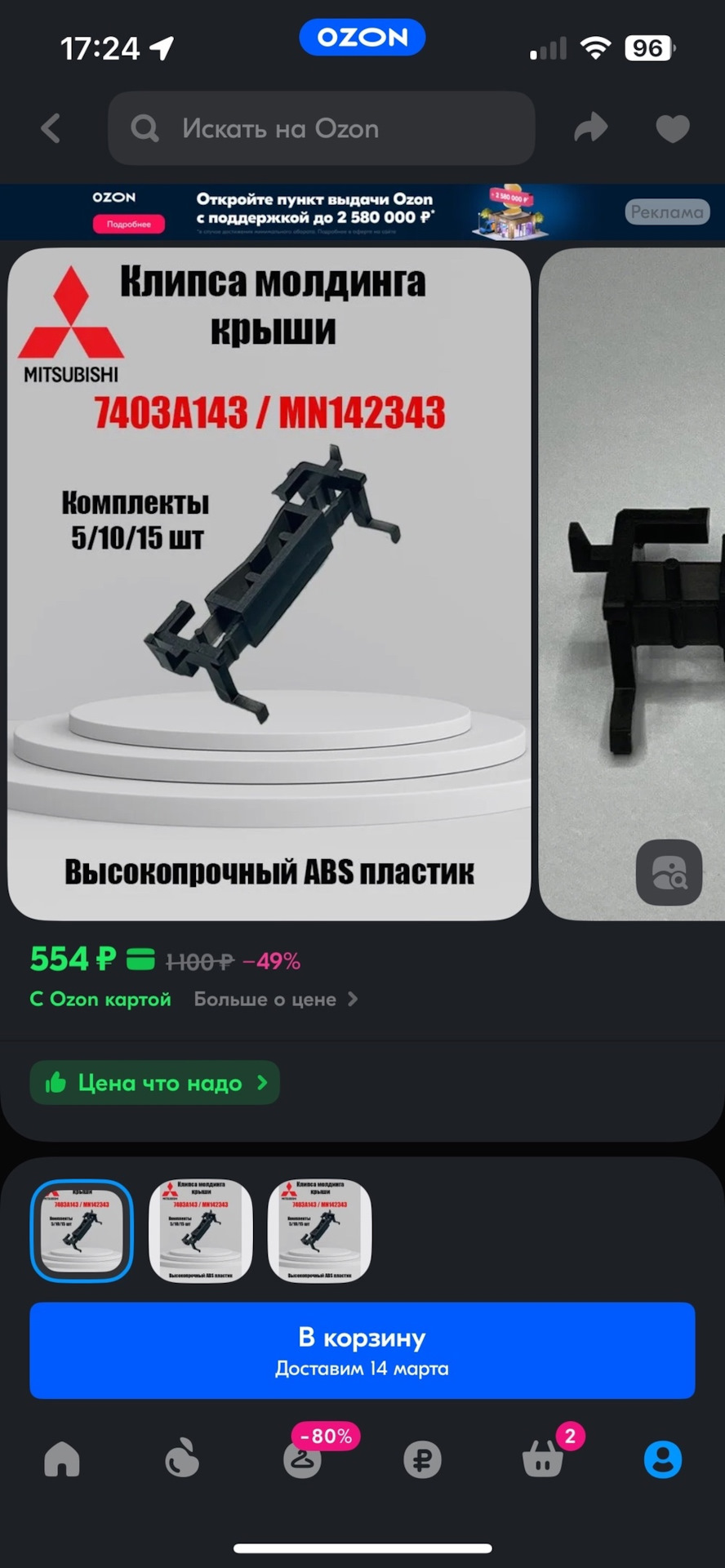Open the ruble finance tab
725x1568 pixels.
422,1459
